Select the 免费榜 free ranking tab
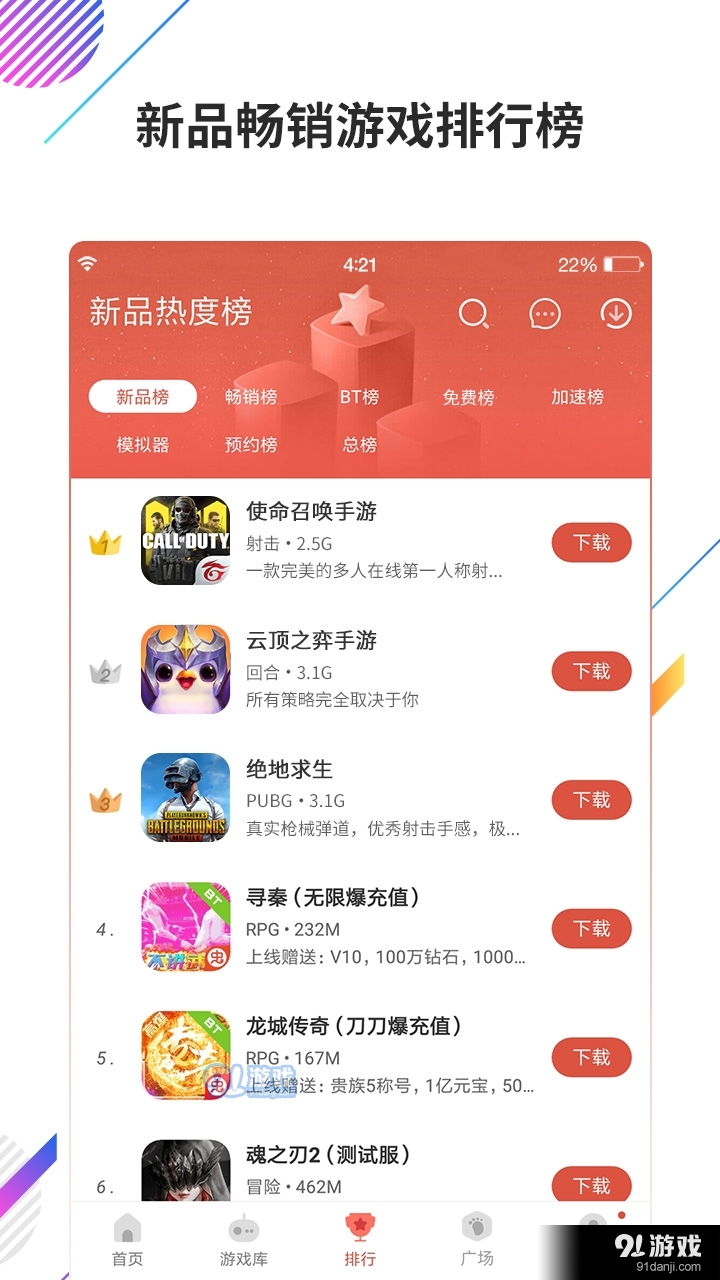720x1280 pixels. (466, 396)
